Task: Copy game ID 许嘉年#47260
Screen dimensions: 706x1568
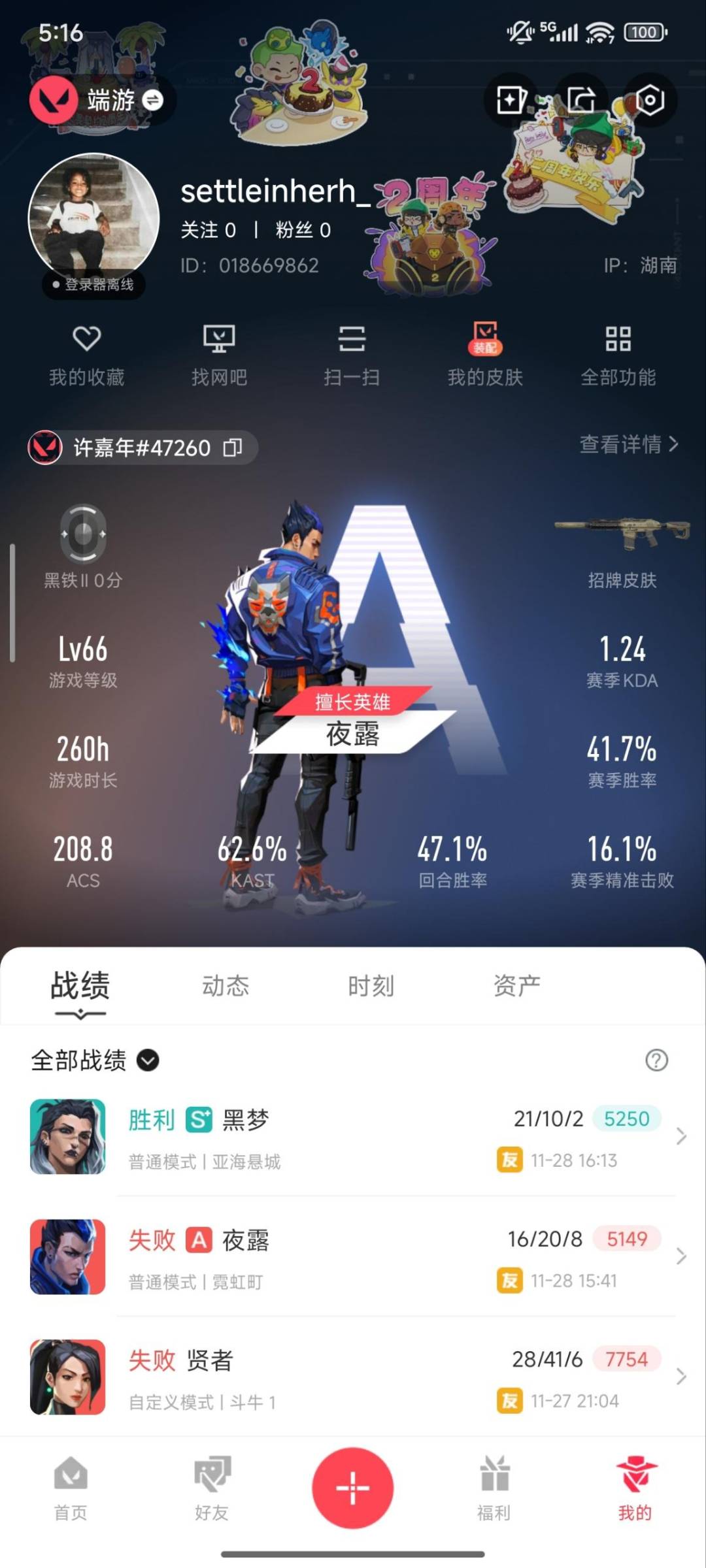Action: 233,448
